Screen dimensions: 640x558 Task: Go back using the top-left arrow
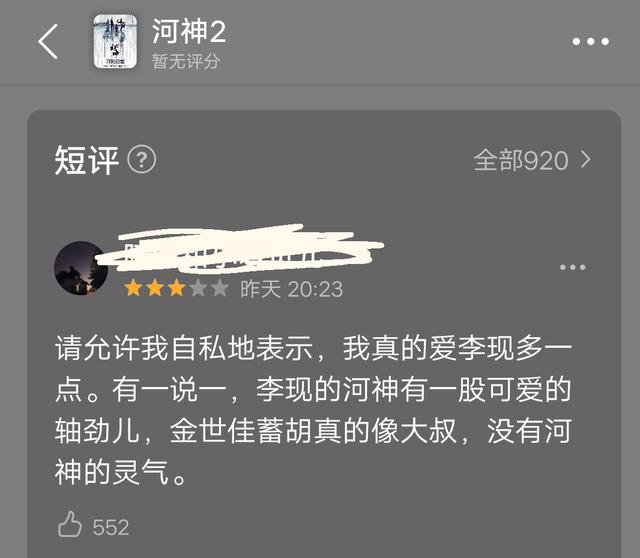coord(48,42)
